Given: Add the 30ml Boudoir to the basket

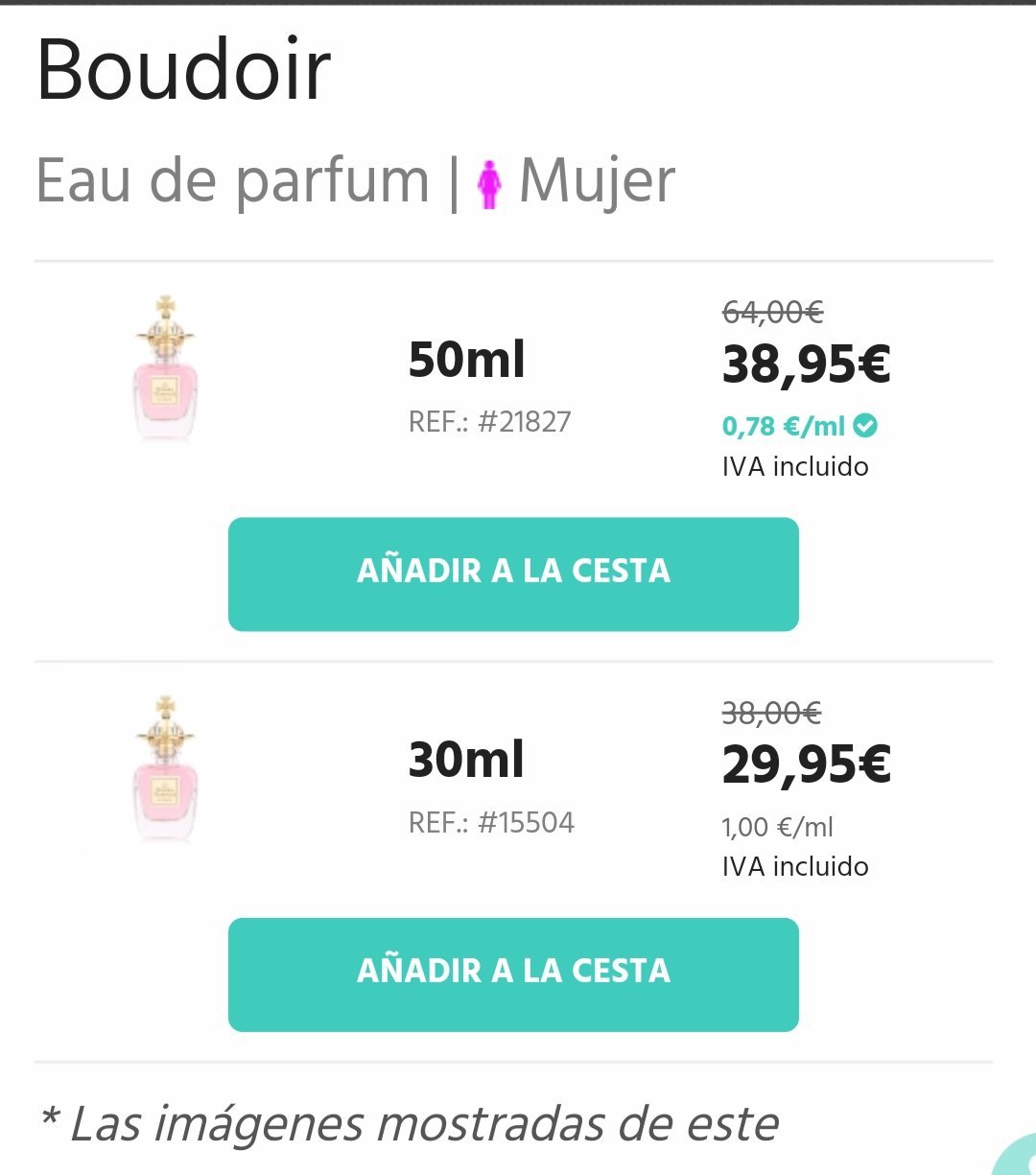Looking at the screenshot, I should pos(513,974).
